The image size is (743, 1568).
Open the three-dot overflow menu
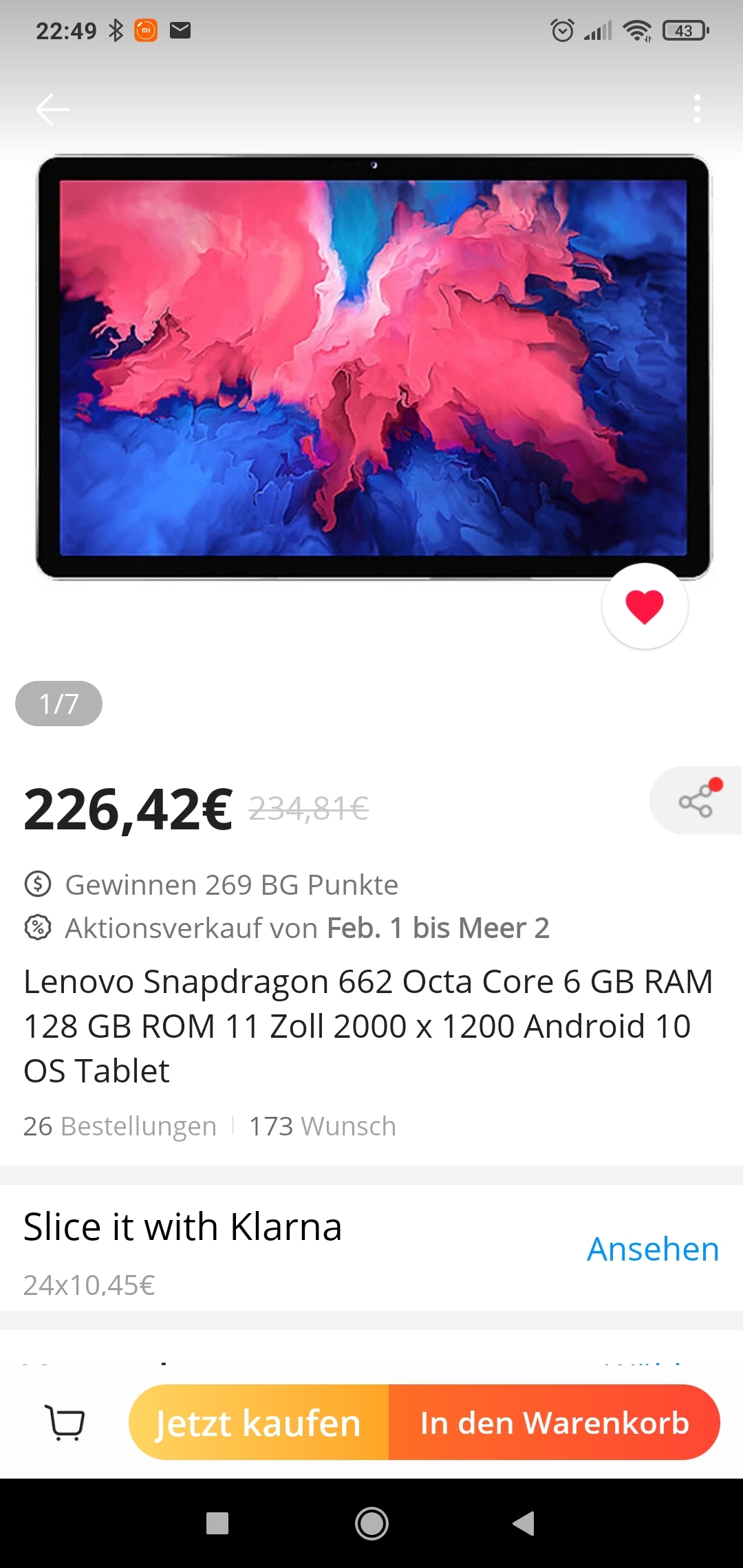697,109
